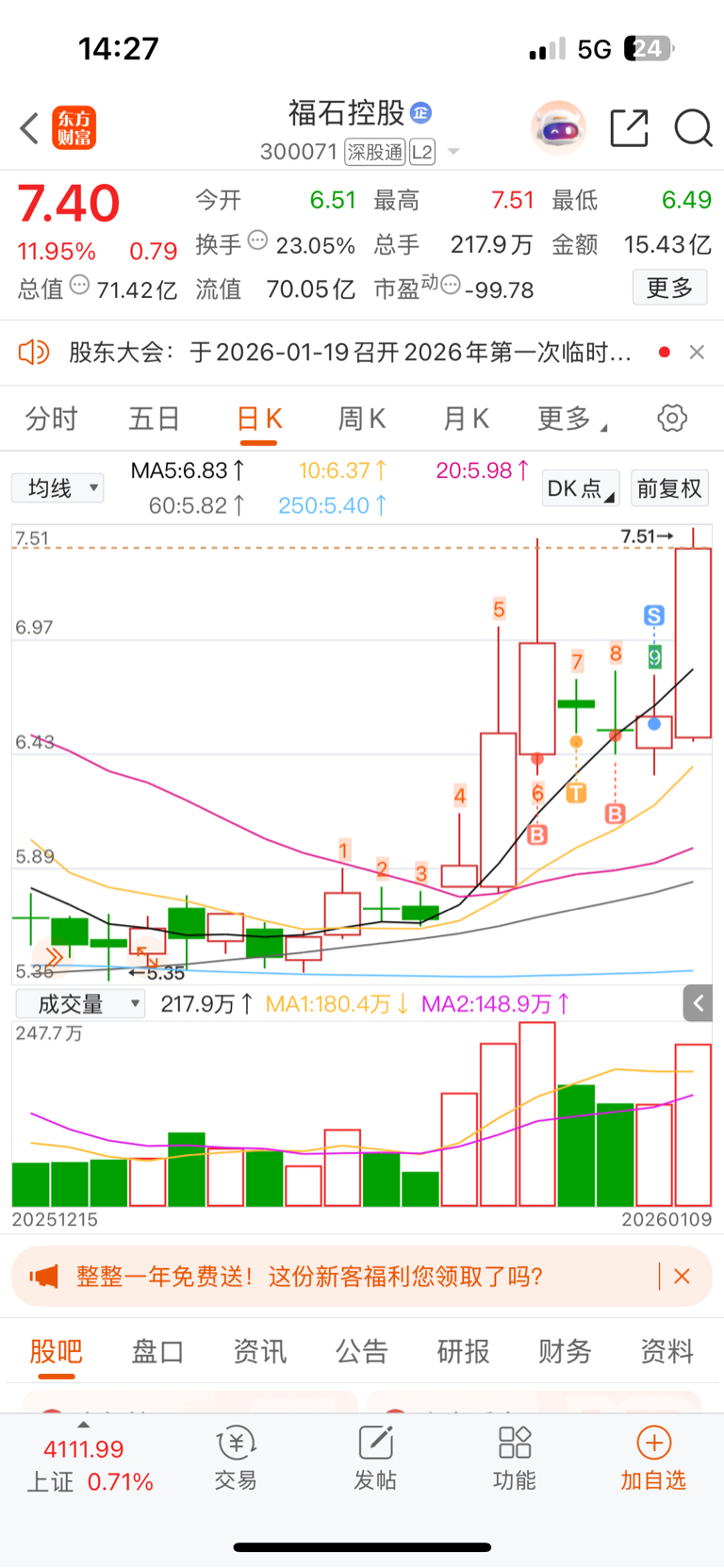Close the 整整一年免费送 promo banner

[683, 1277]
